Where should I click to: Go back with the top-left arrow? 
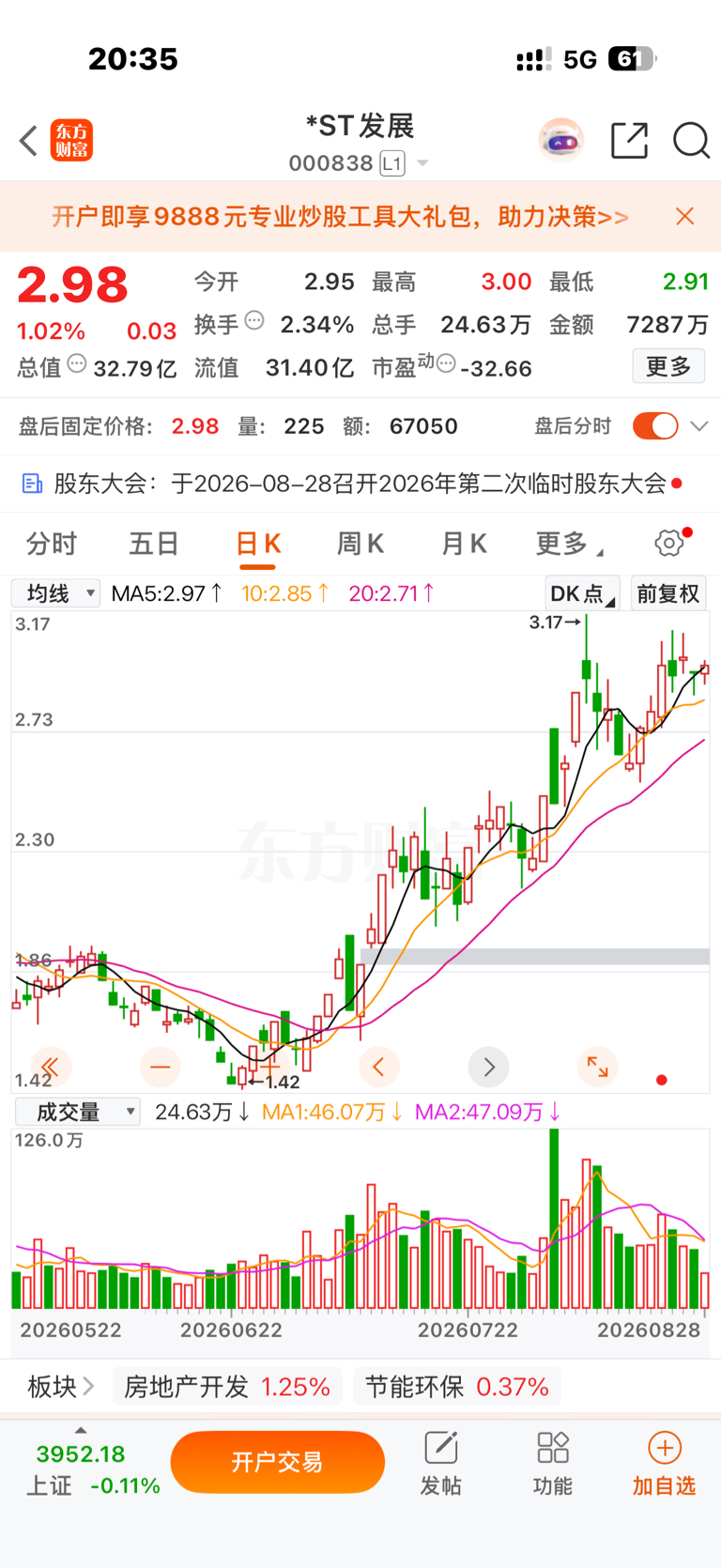28,141
